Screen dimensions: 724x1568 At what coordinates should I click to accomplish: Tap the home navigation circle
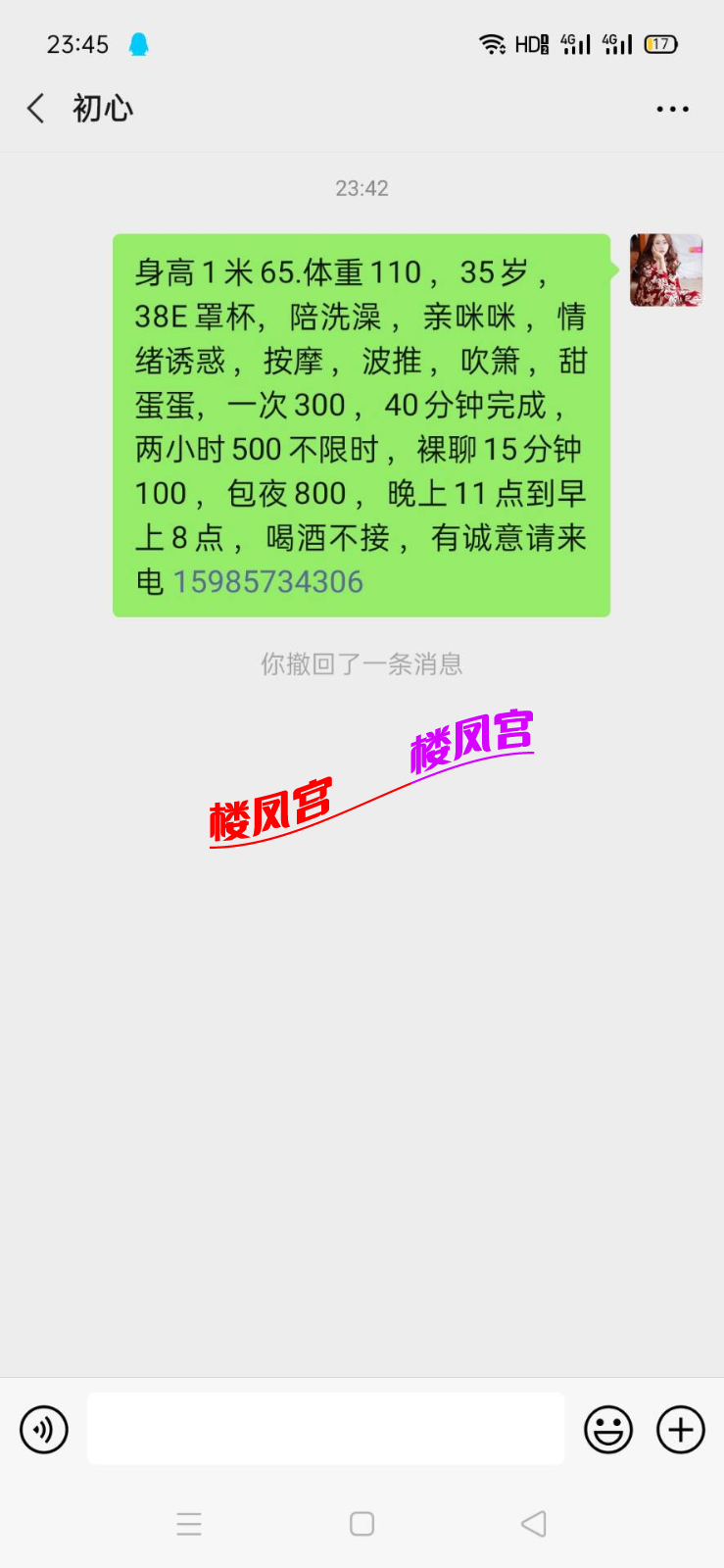tap(362, 1524)
